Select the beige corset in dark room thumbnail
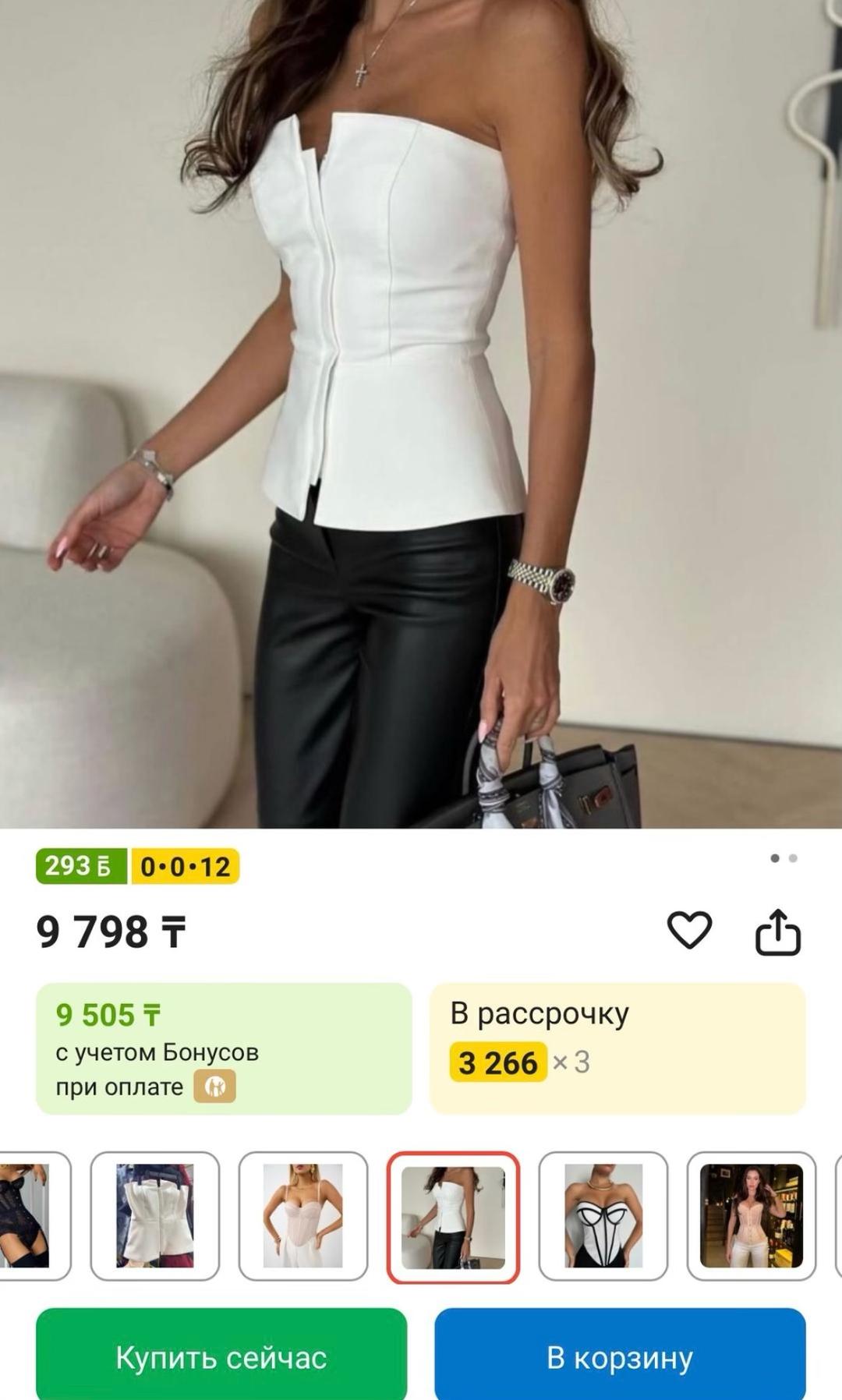The image size is (842, 1400). click(752, 1216)
